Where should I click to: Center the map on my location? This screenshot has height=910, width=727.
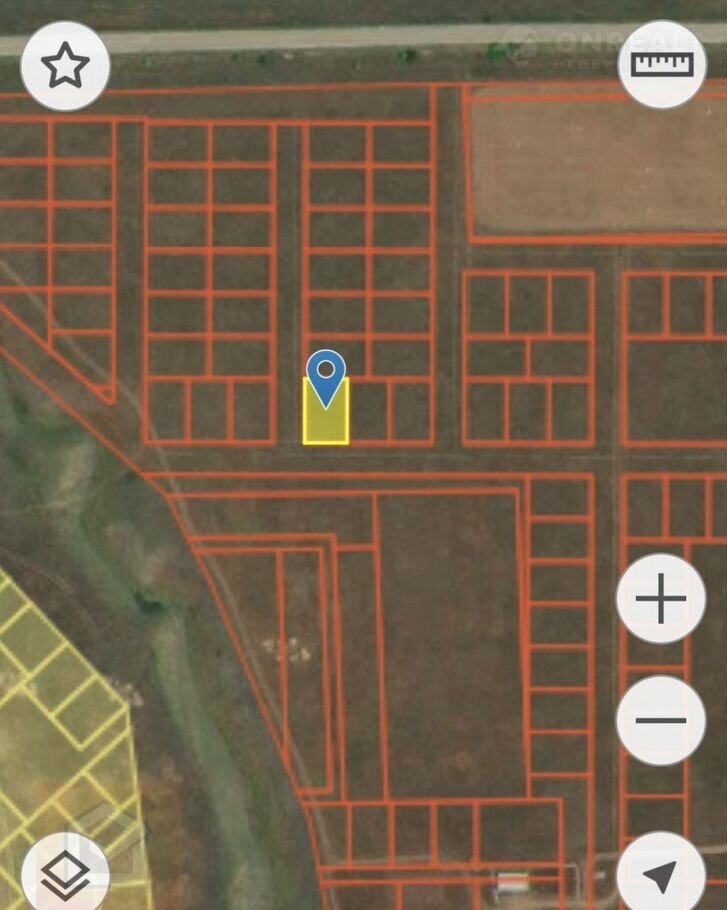pos(661,876)
